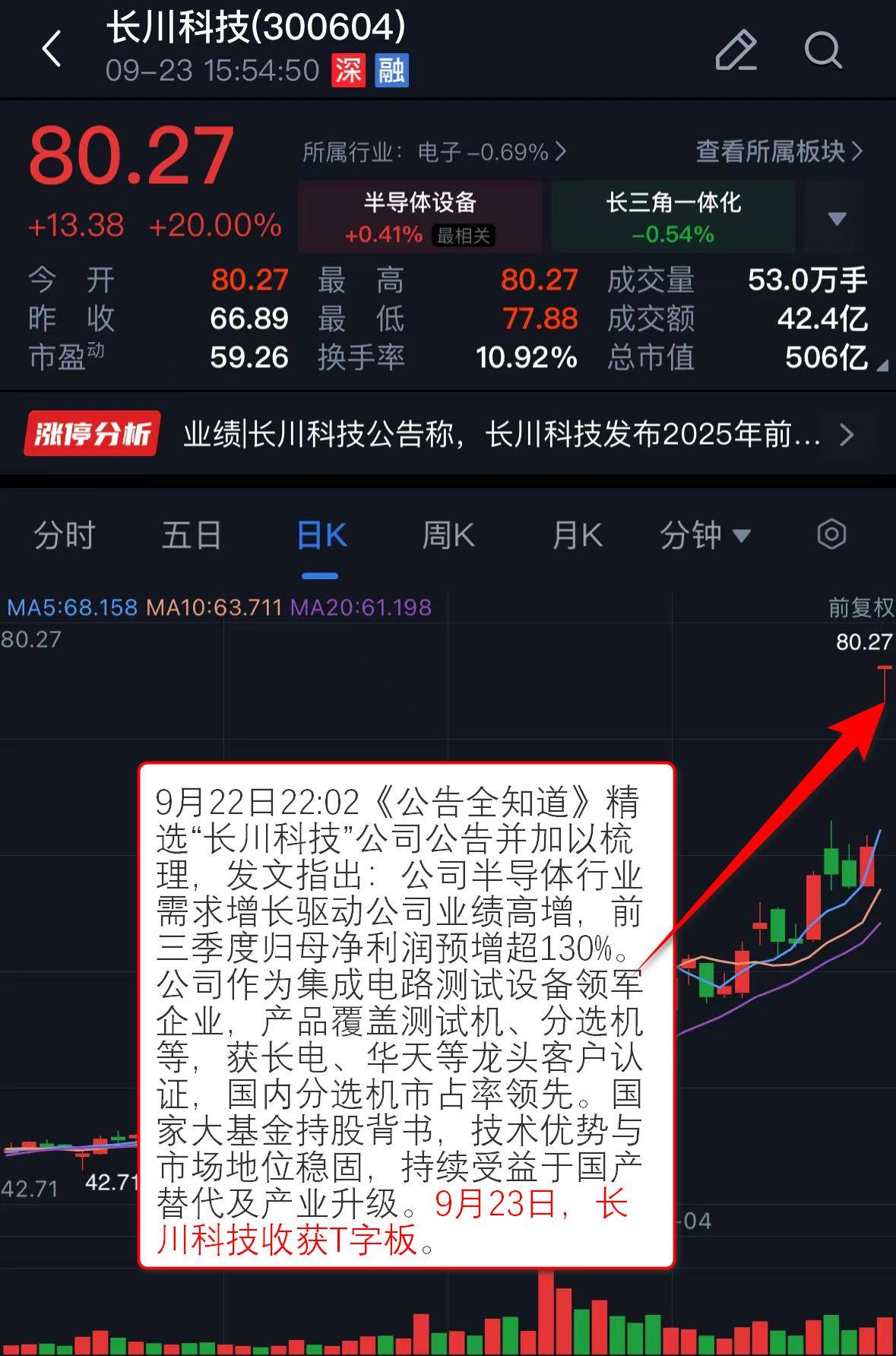This screenshot has width=896, height=1356.
Task: Switch to the 五日 chart tab
Action: 192,535
